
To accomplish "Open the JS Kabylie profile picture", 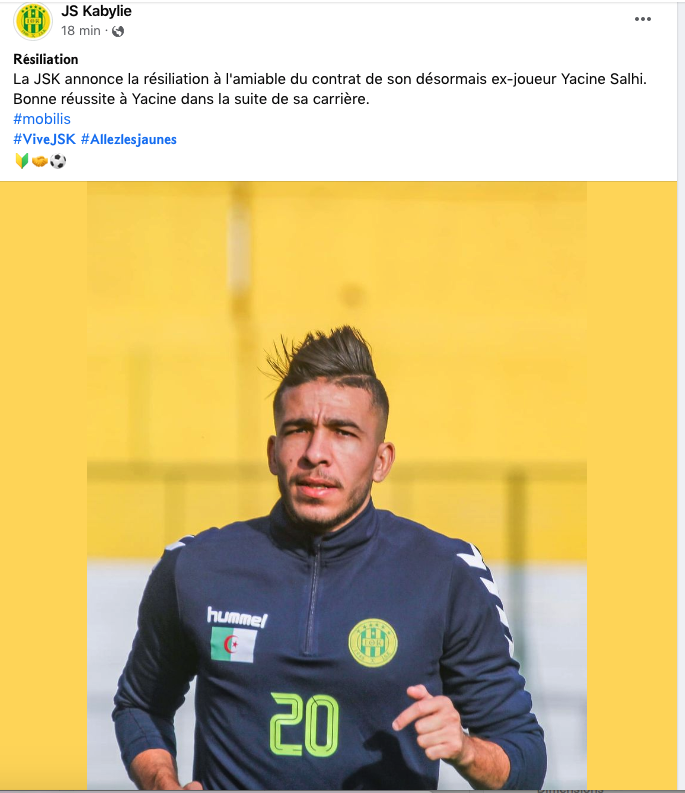I will [x=33, y=21].
